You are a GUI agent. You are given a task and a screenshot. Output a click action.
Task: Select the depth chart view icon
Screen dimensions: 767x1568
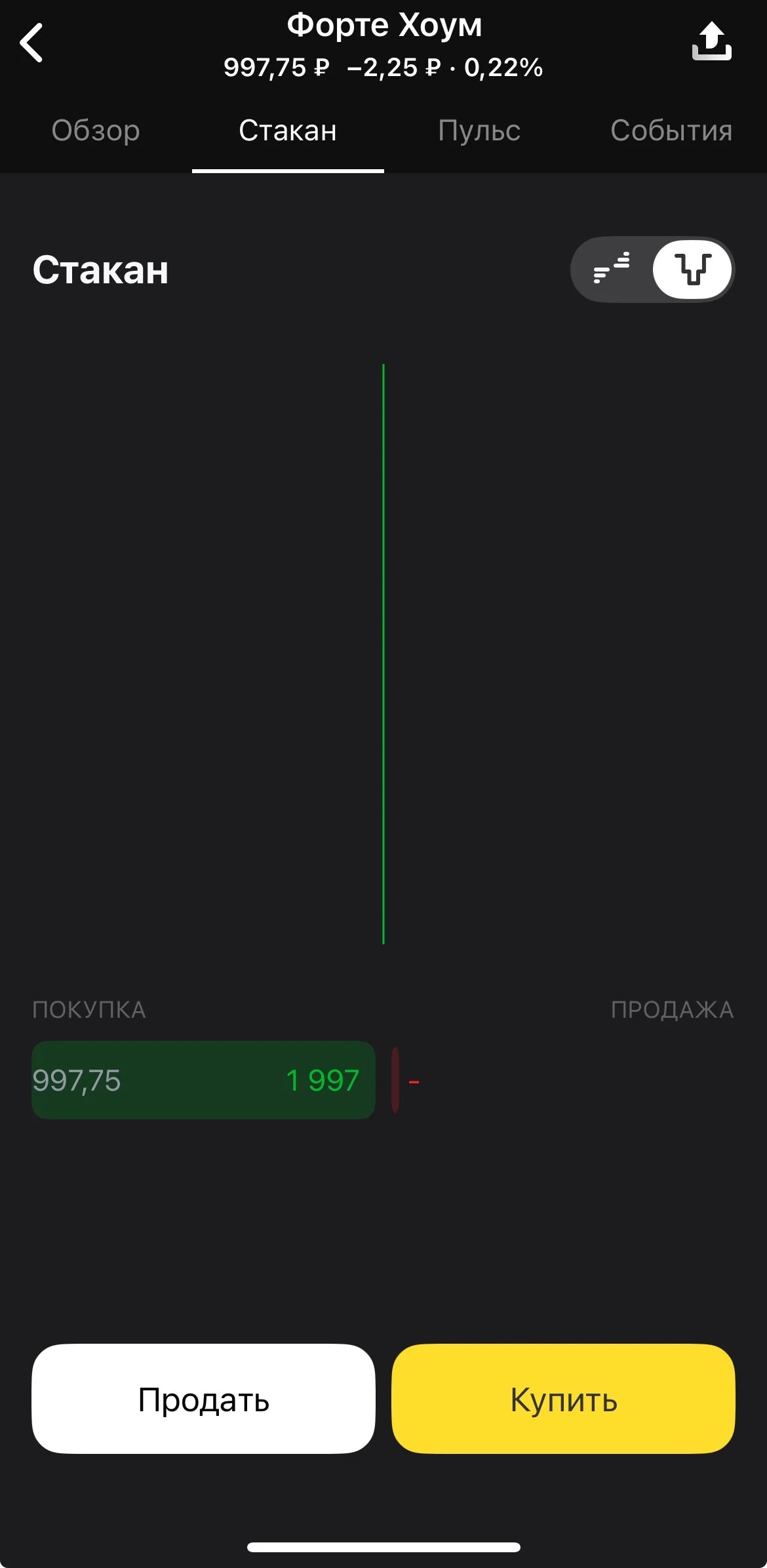pyautogui.click(x=692, y=269)
